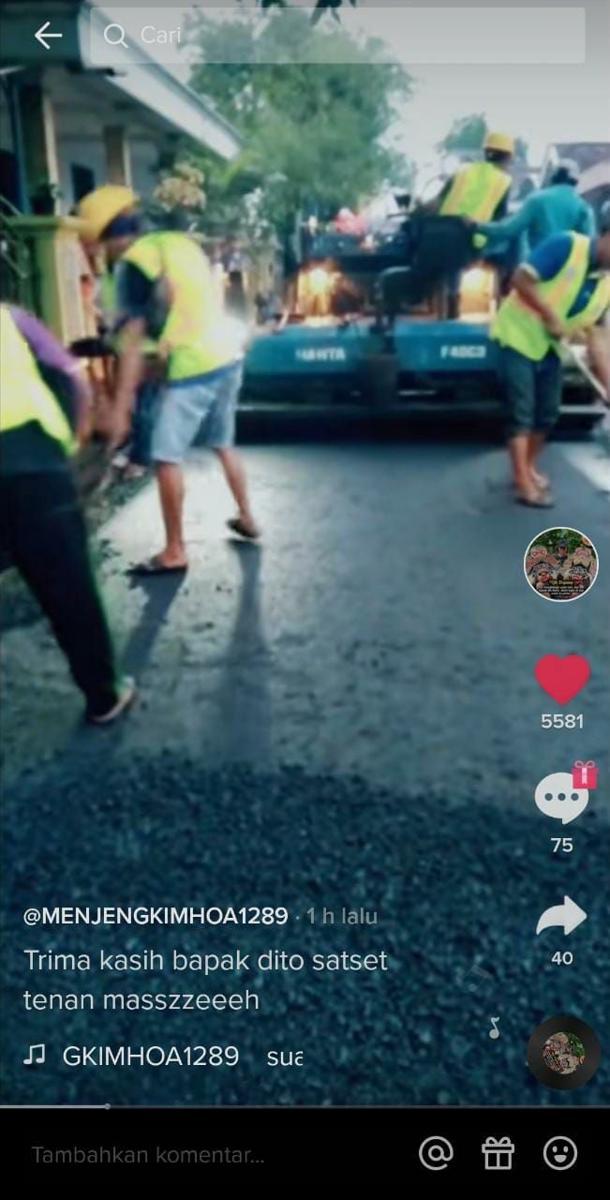Viewport: 610px width, 1200px height.
Task: Open the creator's profile picture
Action: click(561, 564)
